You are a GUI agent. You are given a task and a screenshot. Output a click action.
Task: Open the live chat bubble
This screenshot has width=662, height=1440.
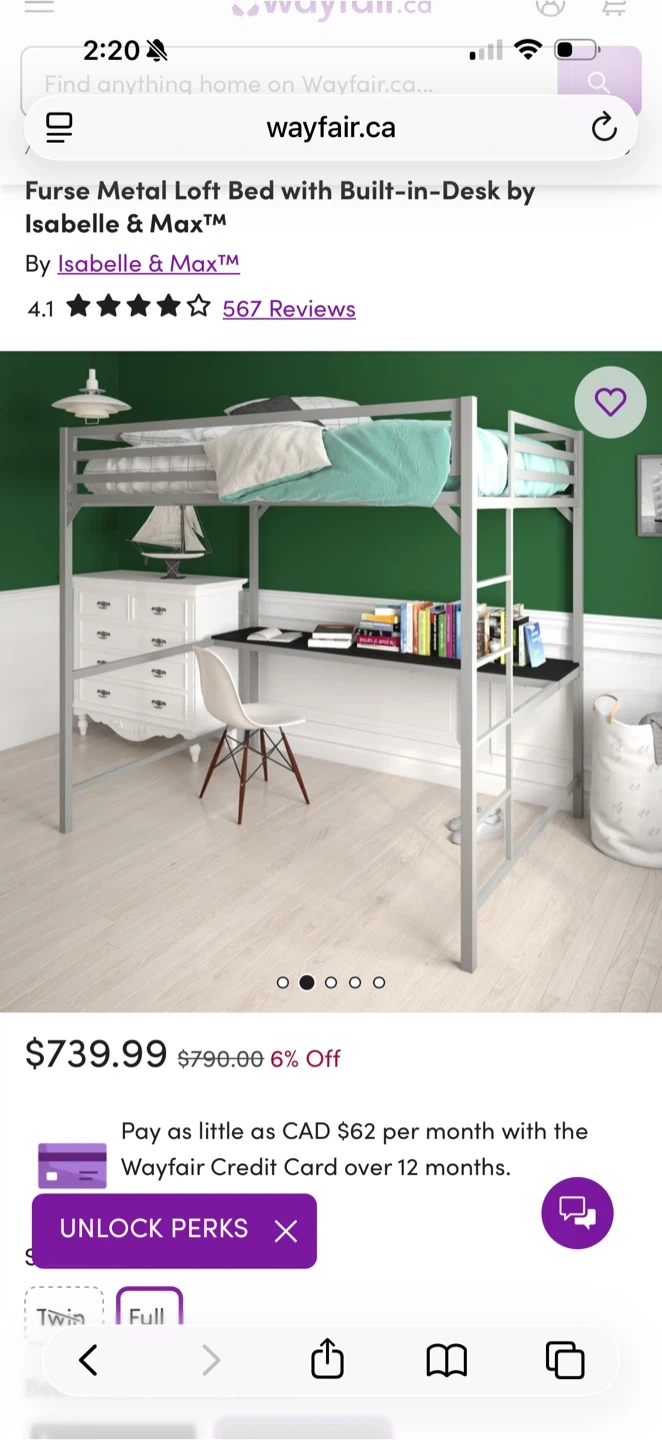click(x=577, y=1213)
